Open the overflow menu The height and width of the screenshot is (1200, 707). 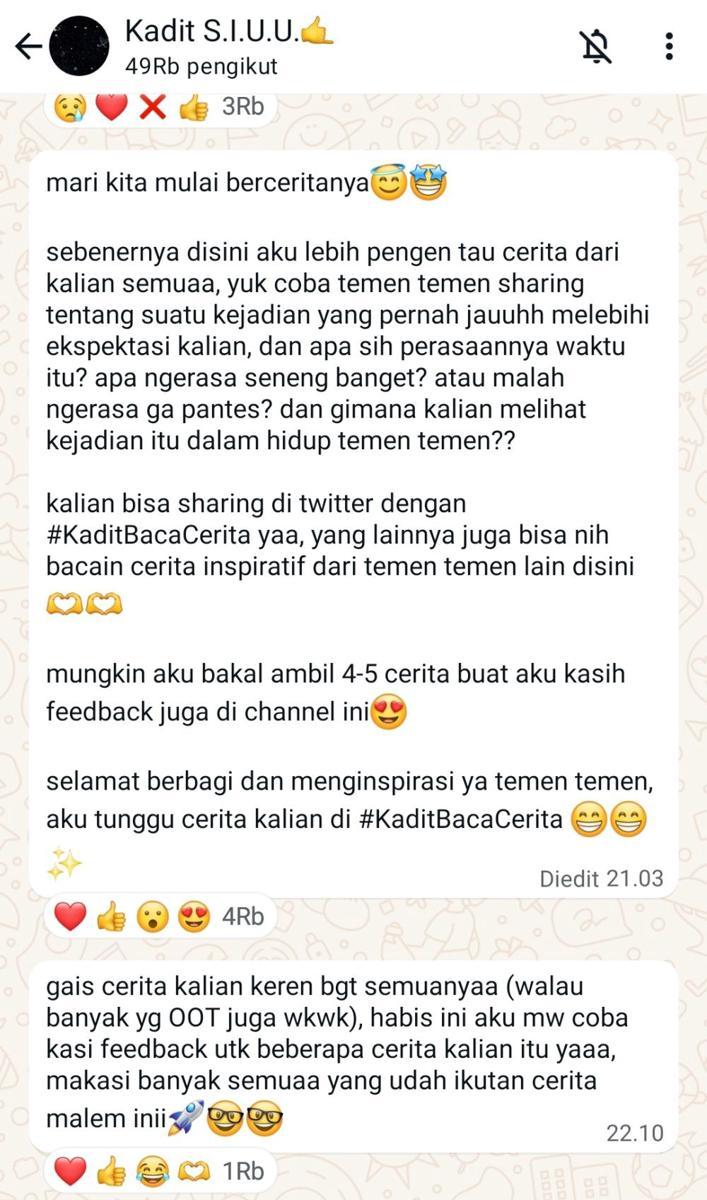coord(669,46)
